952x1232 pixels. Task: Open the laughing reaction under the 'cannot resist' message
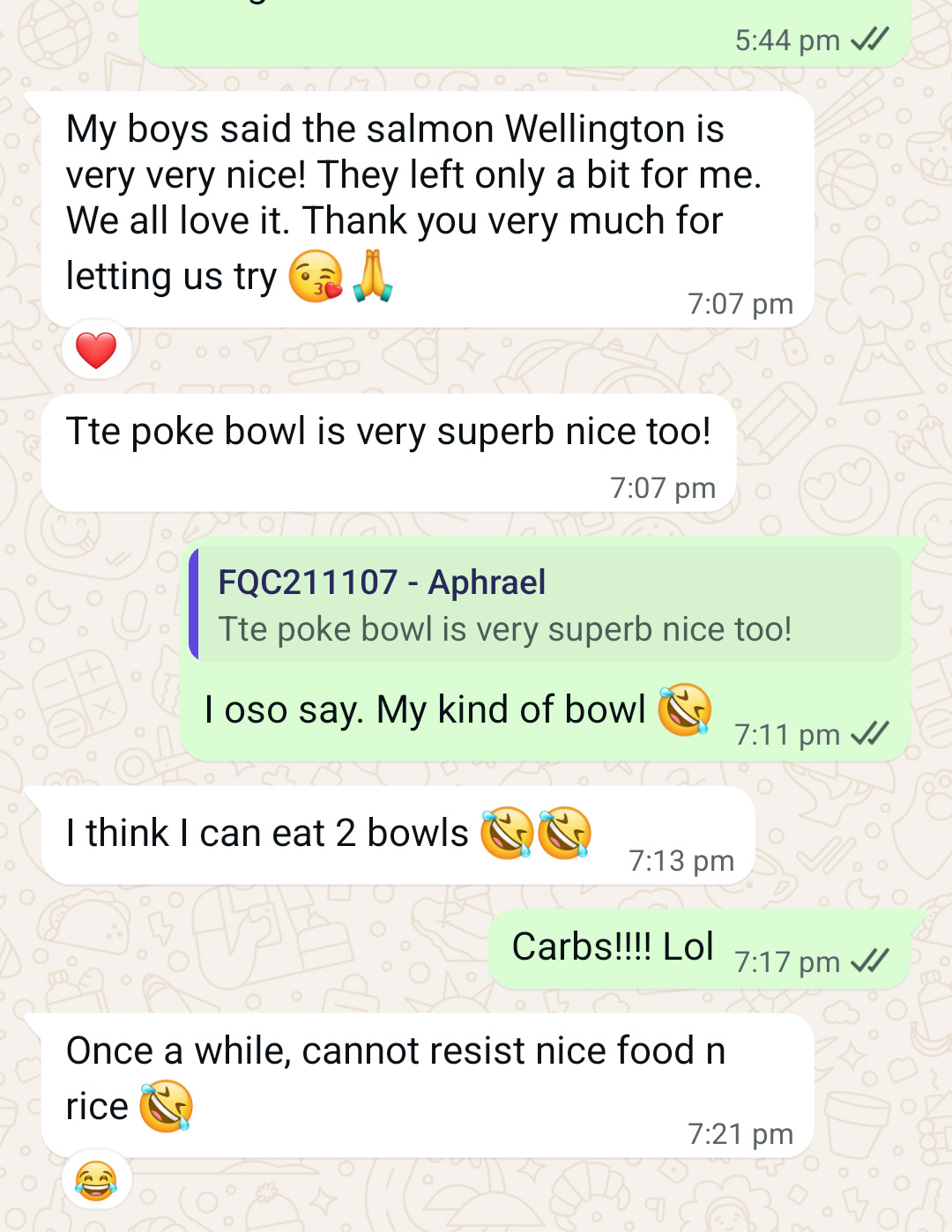[96, 1180]
